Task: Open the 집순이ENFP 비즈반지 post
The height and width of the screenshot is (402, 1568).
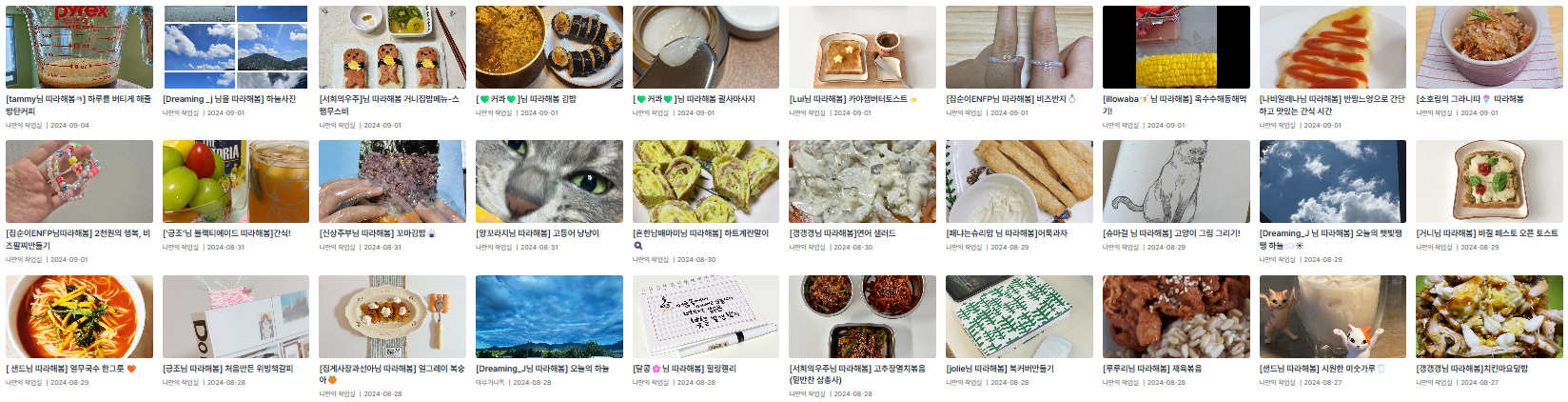Action: [x=1019, y=48]
